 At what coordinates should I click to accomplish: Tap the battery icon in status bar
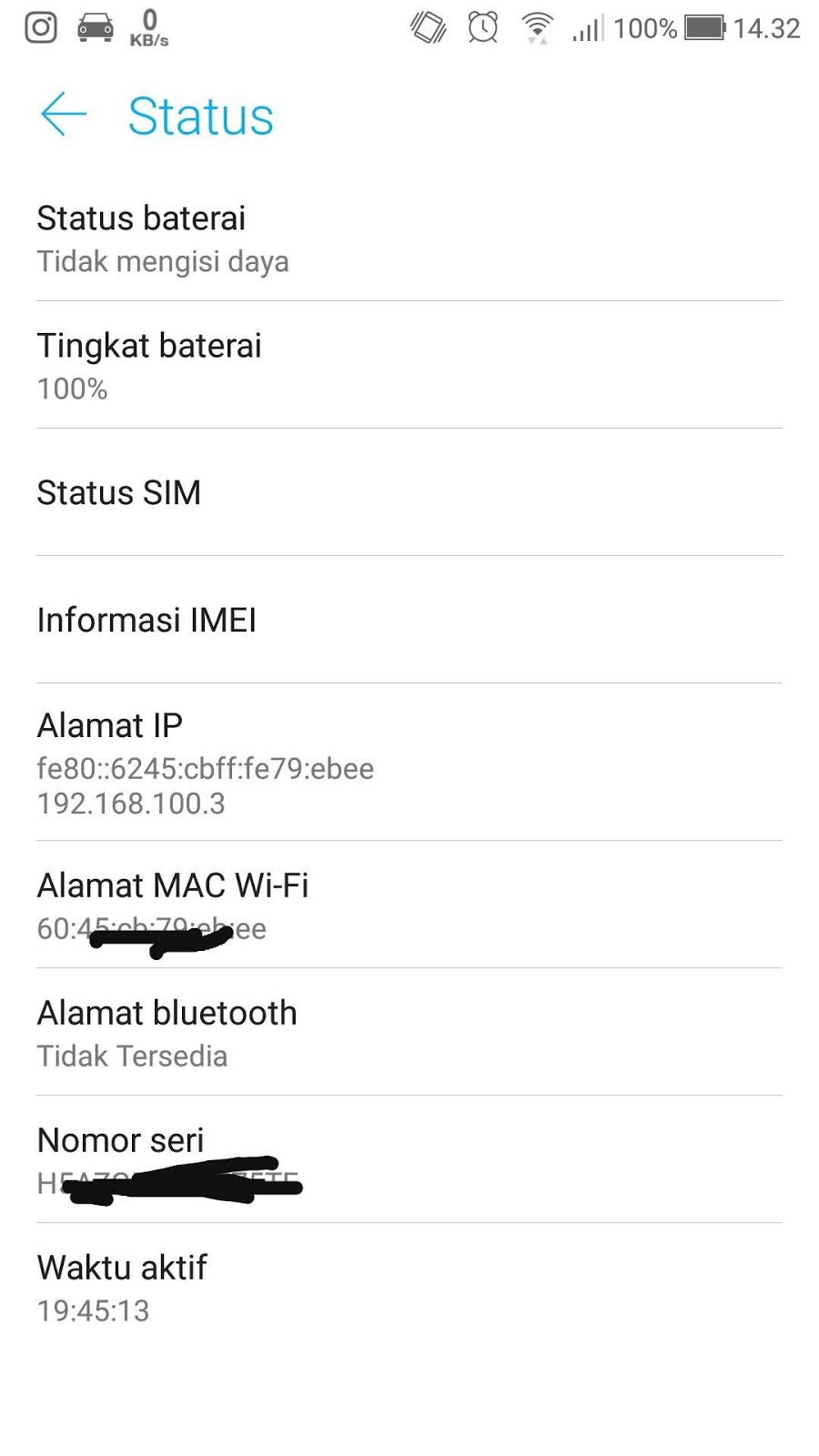tap(703, 27)
